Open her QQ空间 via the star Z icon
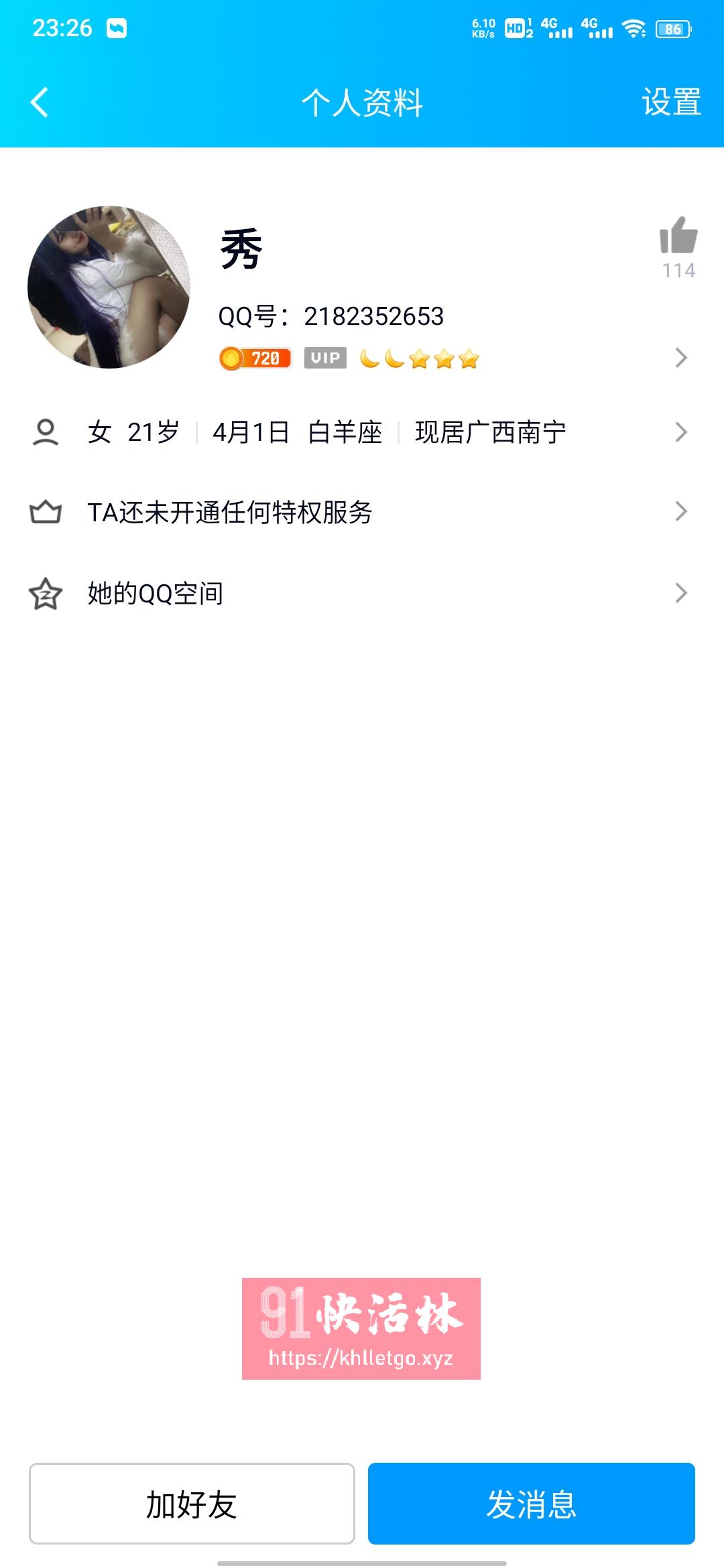 pos(46,592)
